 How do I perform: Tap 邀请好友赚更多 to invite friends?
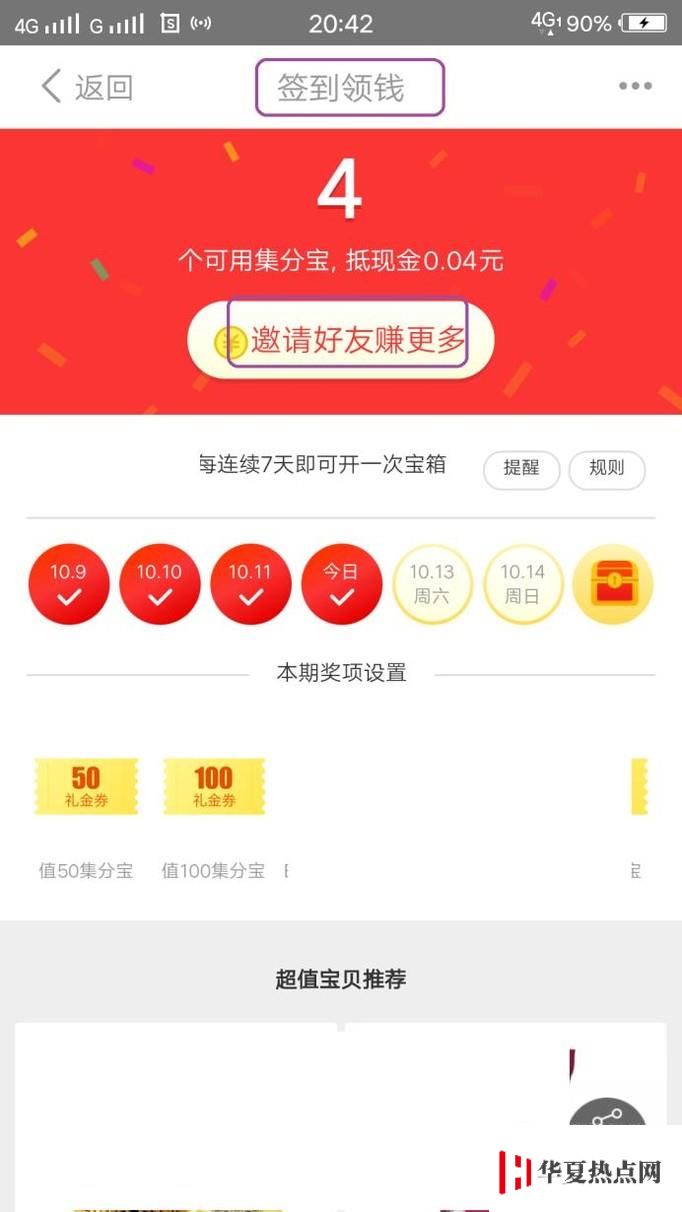[x=341, y=341]
